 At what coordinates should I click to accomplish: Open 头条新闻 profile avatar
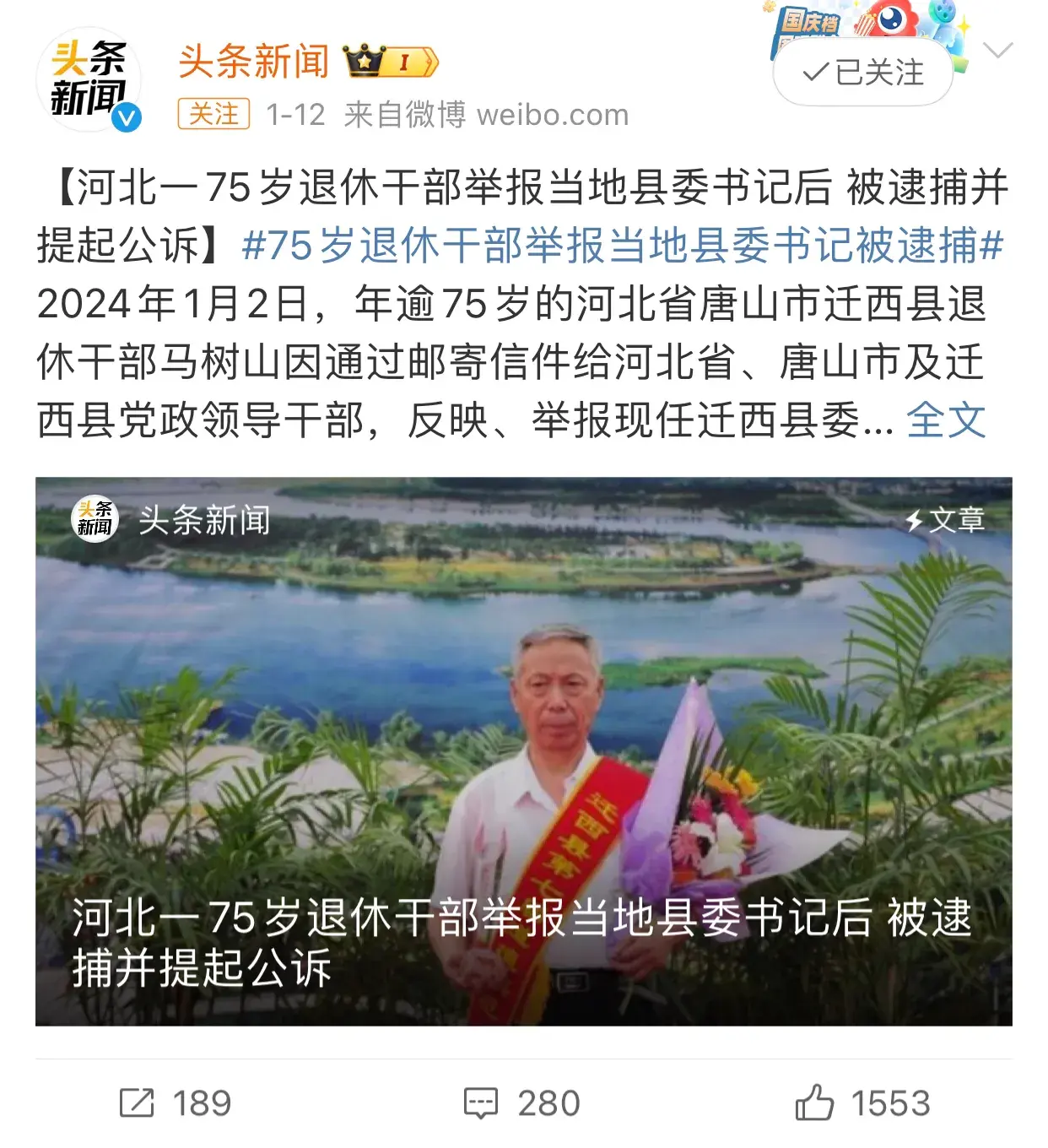pyautogui.click(x=89, y=80)
